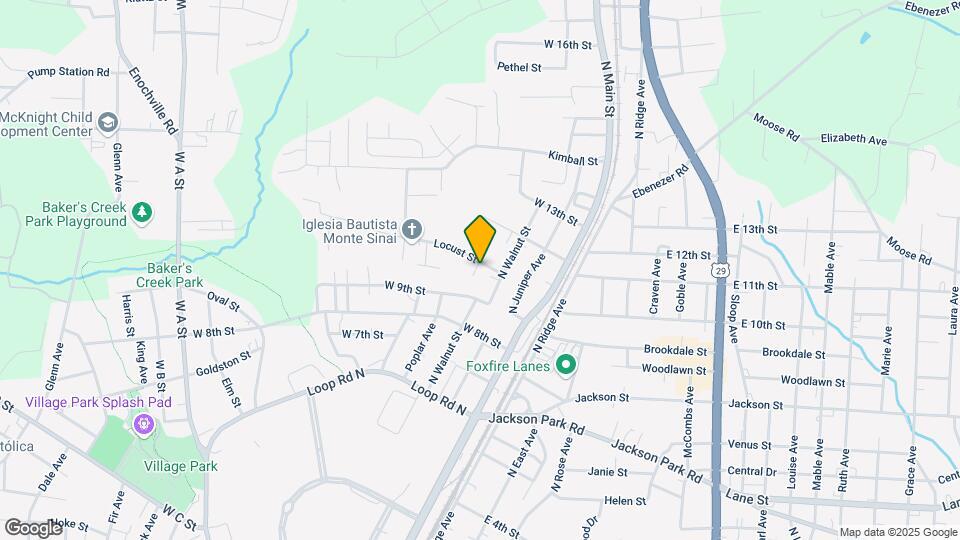This screenshot has width=960, height=540.
Task: Open Baker's Creek Park Playground pin
Action: point(143,211)
